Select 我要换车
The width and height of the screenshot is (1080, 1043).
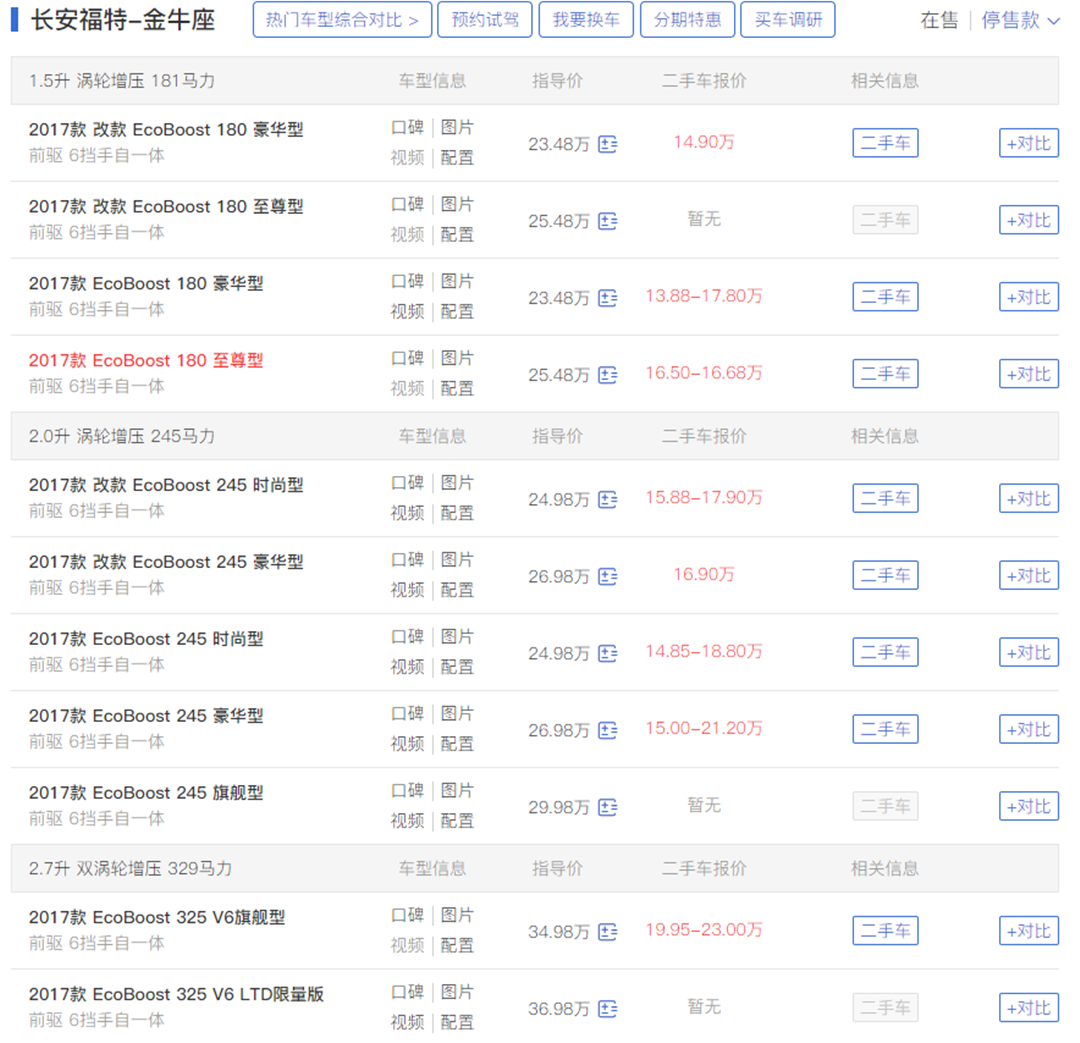click(586, 20)
